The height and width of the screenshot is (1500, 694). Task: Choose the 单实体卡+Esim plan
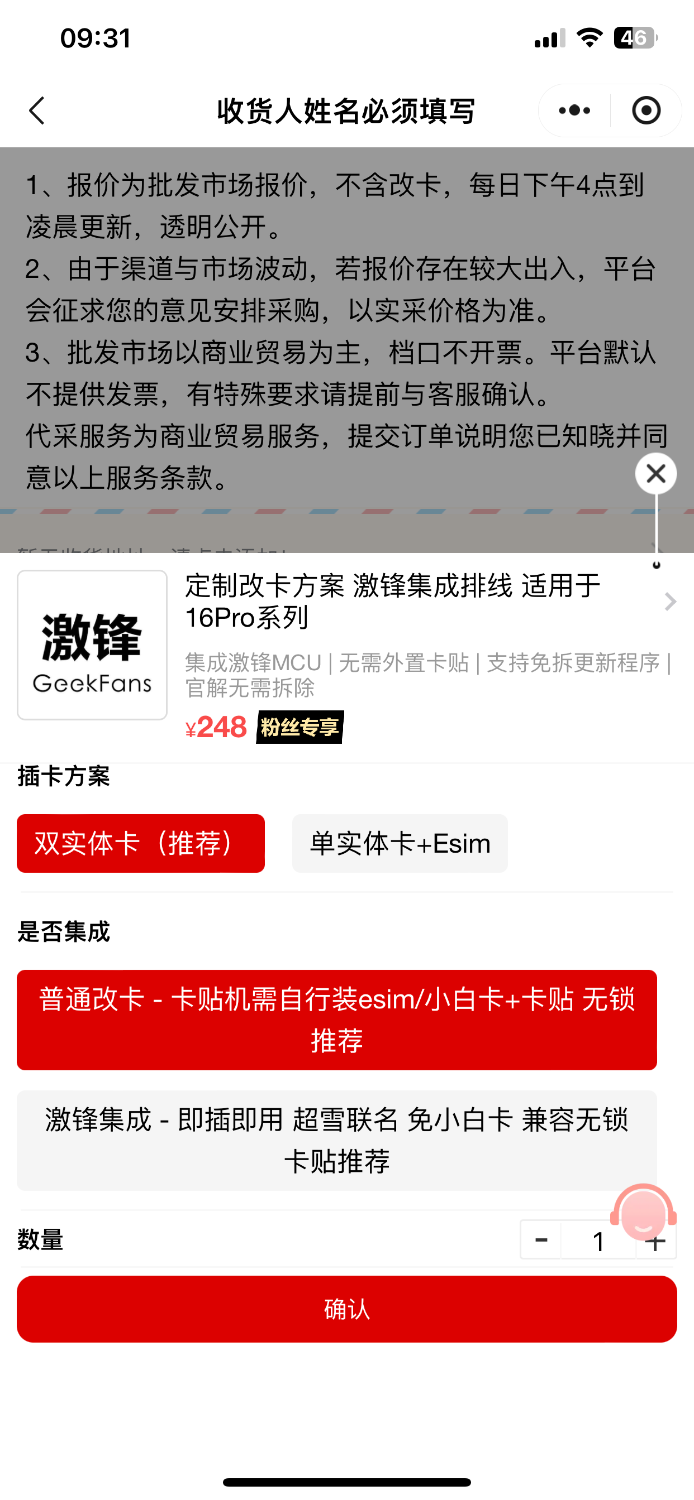pyautogui.click(x=400, y=843)
